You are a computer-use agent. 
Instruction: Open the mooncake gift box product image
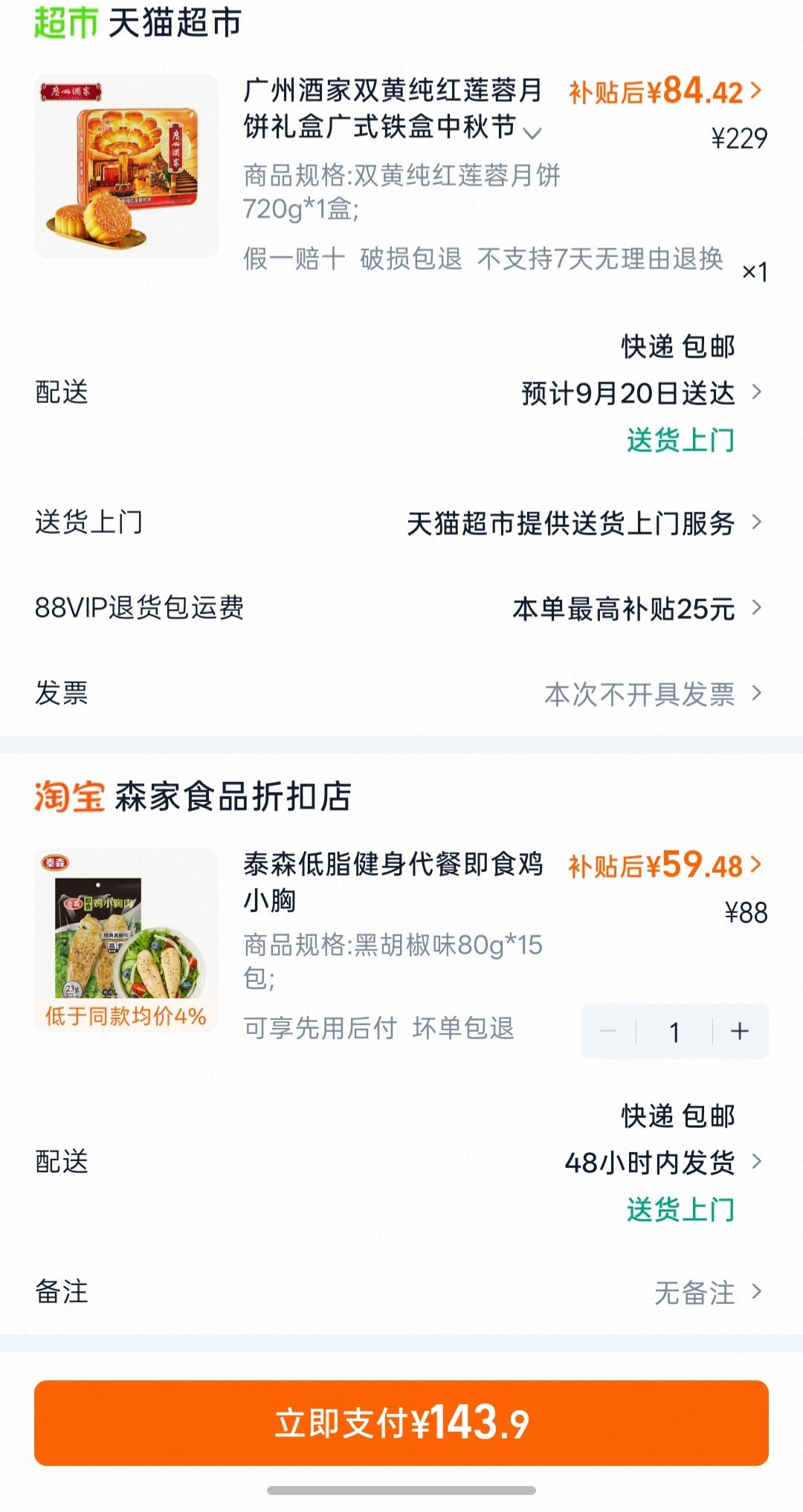point(126,166)
